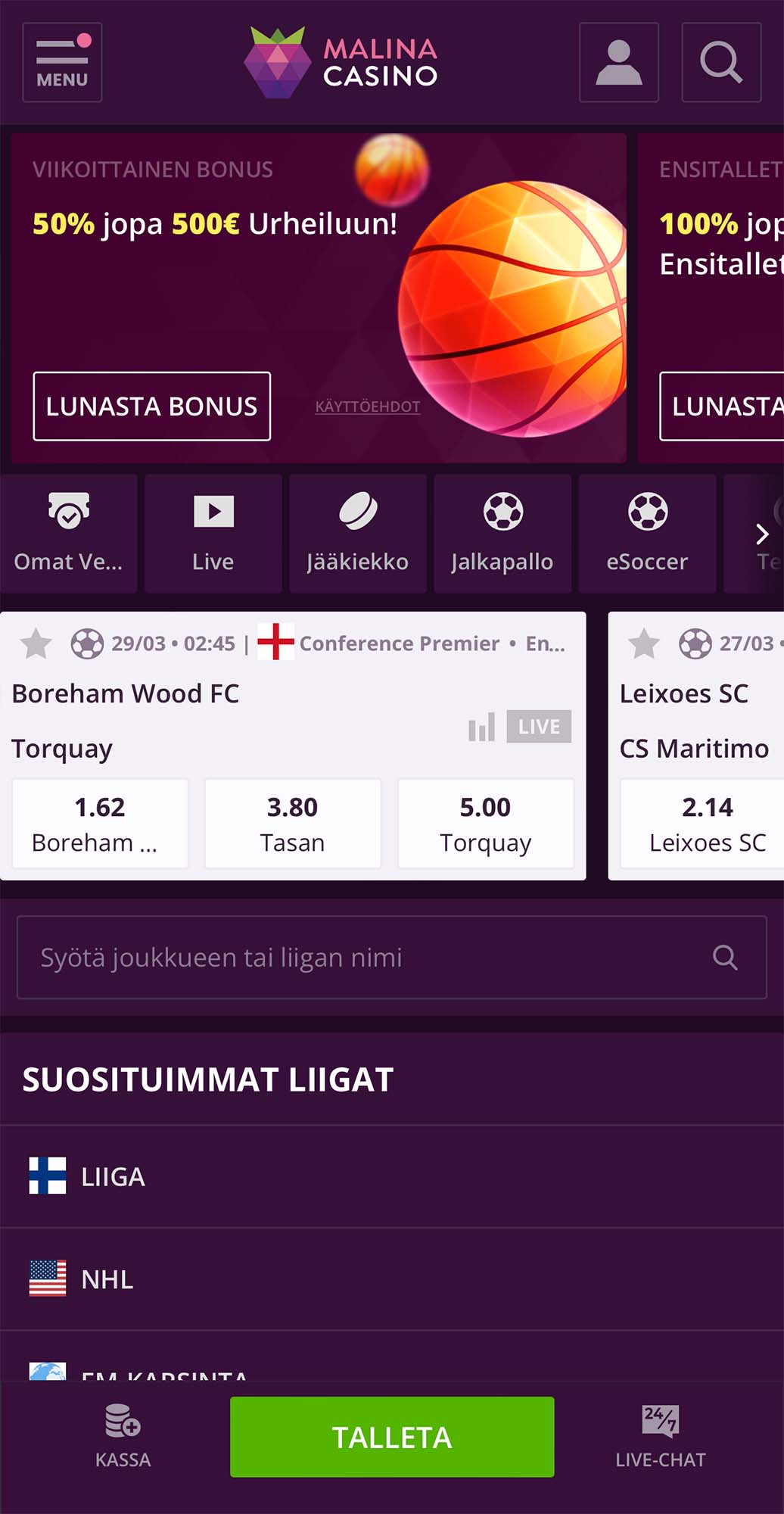This screenshot has width=784, height=1514.
Task: Bet on Torquay at 5.00 odds
Action: tap(486, 824)
